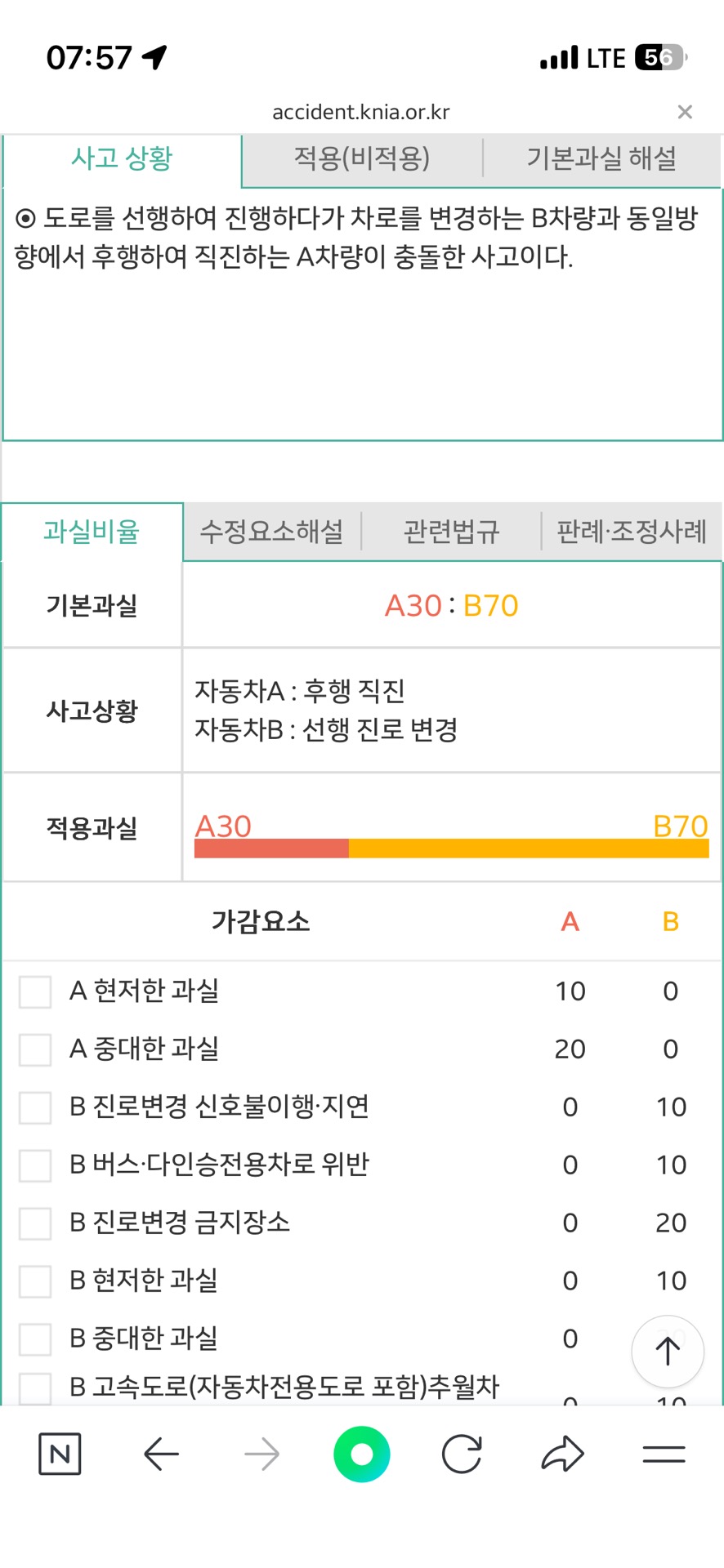Tick the A 중대한 과실 checkbox
724x1568 pixels.
(35, 1049)
